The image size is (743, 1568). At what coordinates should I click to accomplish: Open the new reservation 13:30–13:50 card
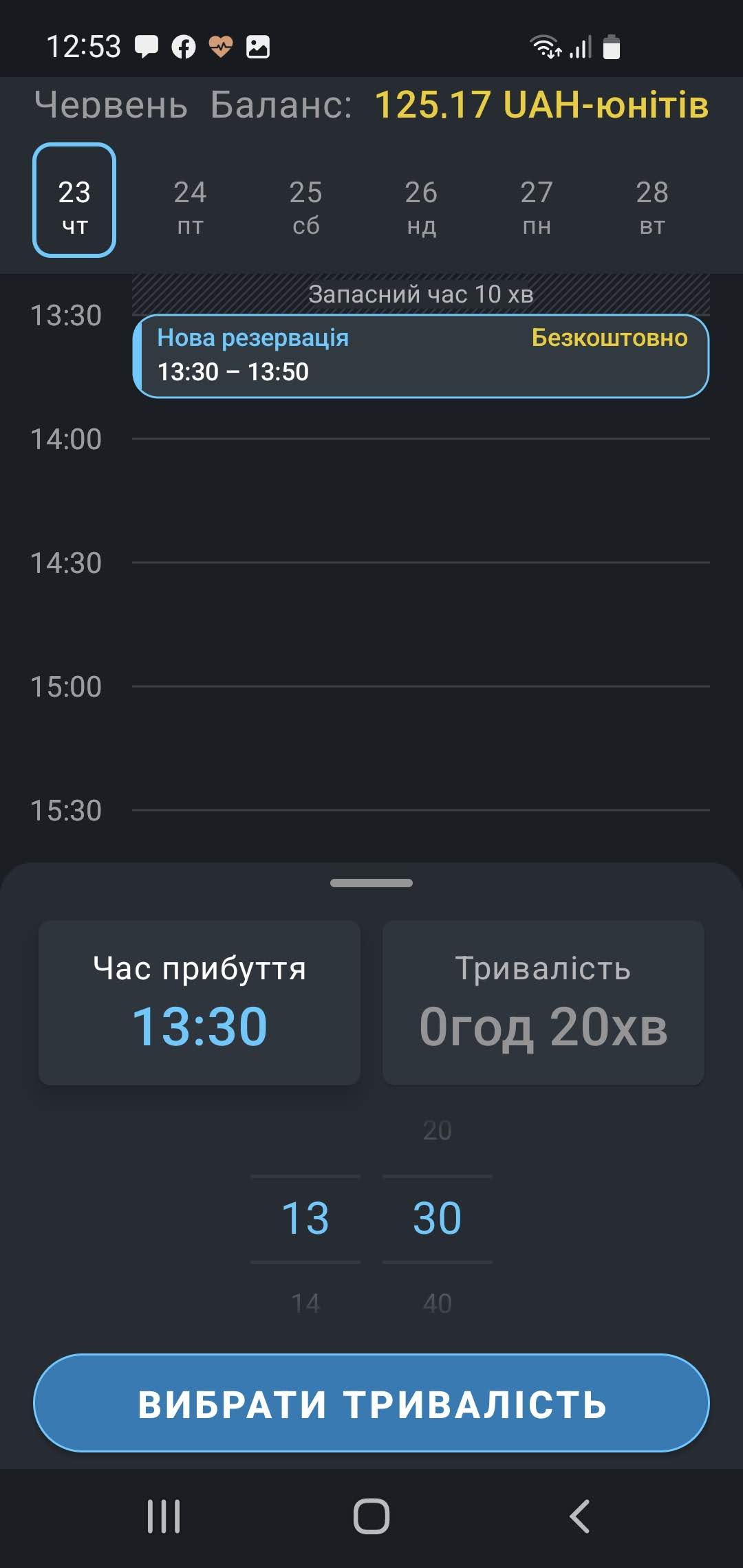(421, 356)
